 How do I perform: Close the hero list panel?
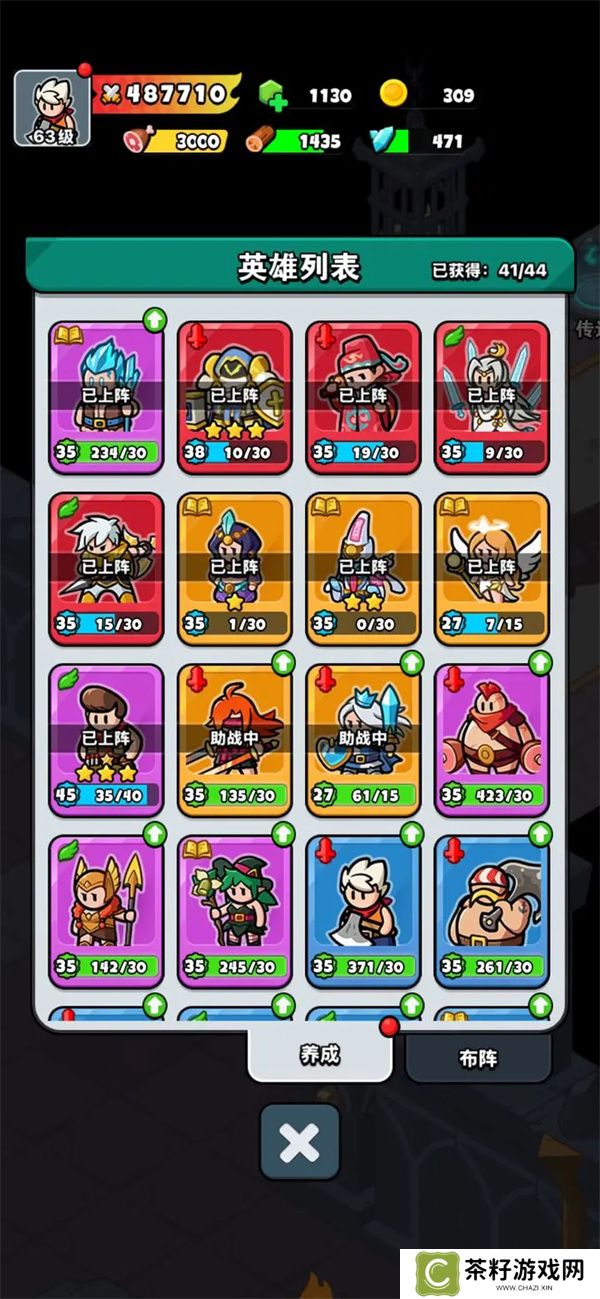tap(299, 1142)
